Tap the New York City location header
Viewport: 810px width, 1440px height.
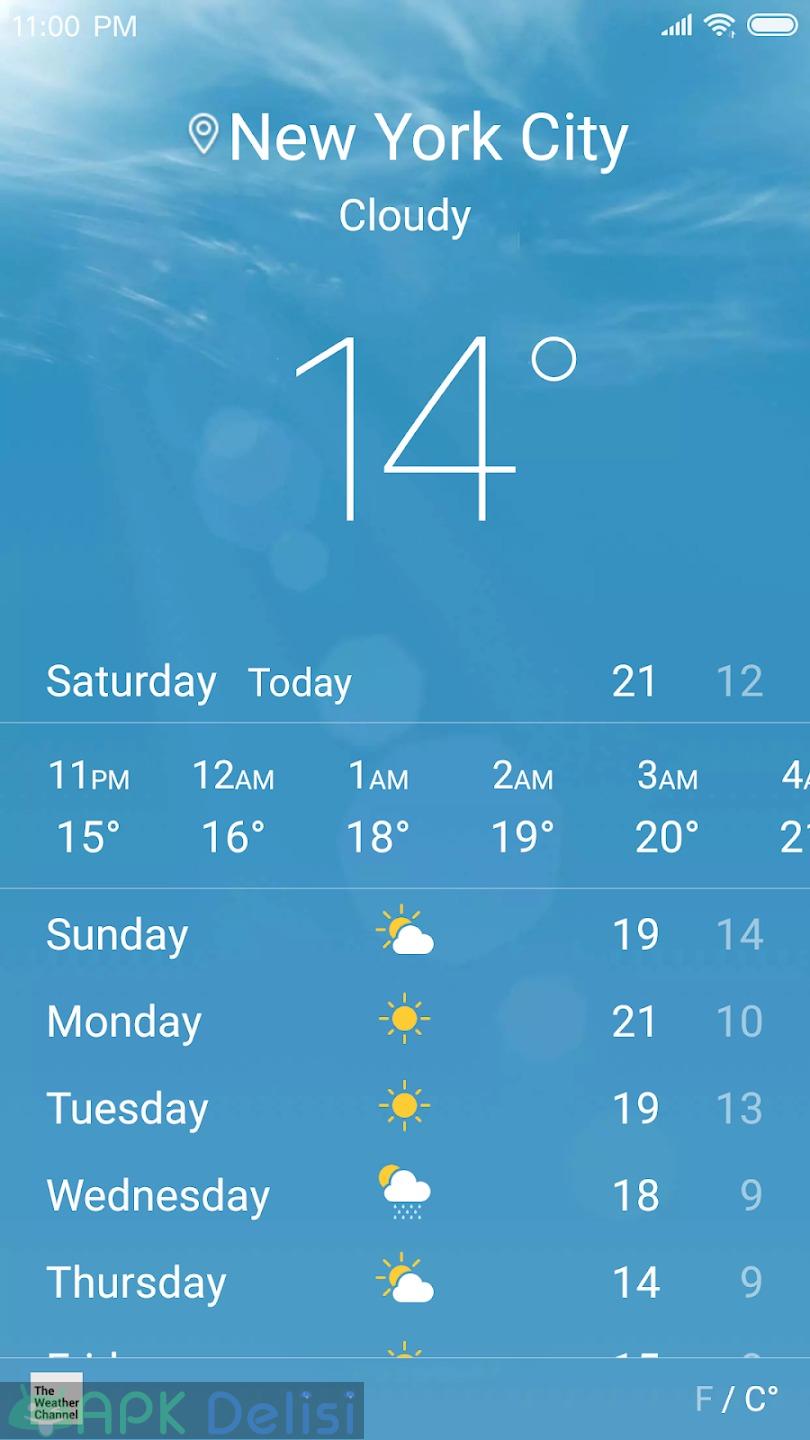[408, 138]
